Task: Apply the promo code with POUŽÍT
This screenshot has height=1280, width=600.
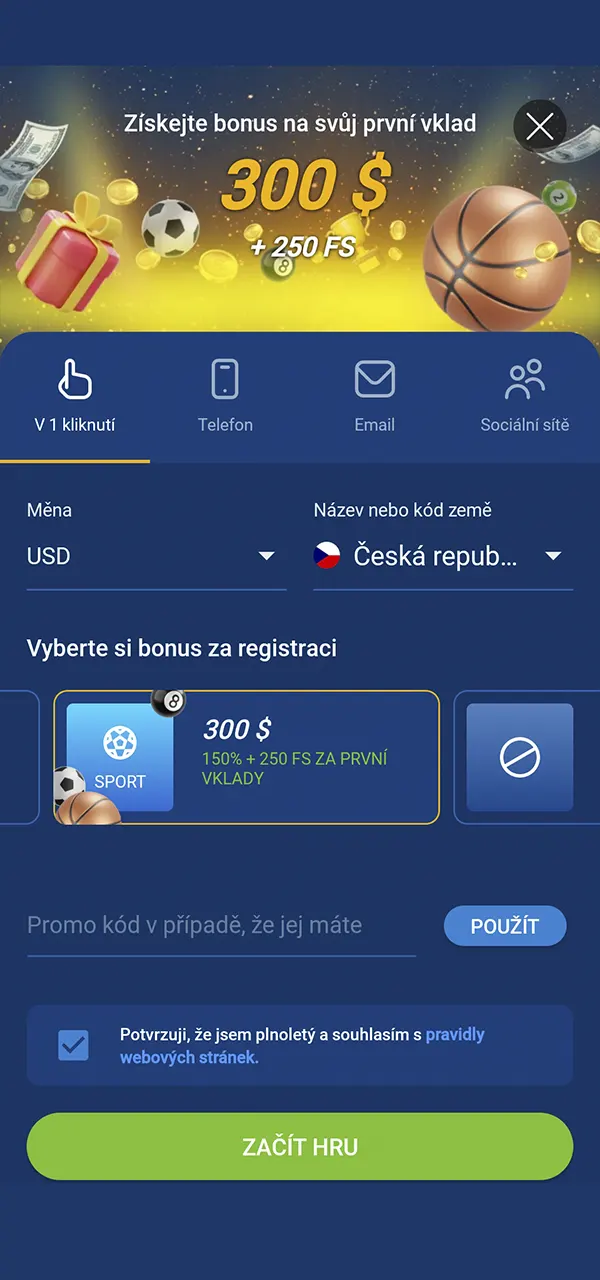Action: click(505, 926)
